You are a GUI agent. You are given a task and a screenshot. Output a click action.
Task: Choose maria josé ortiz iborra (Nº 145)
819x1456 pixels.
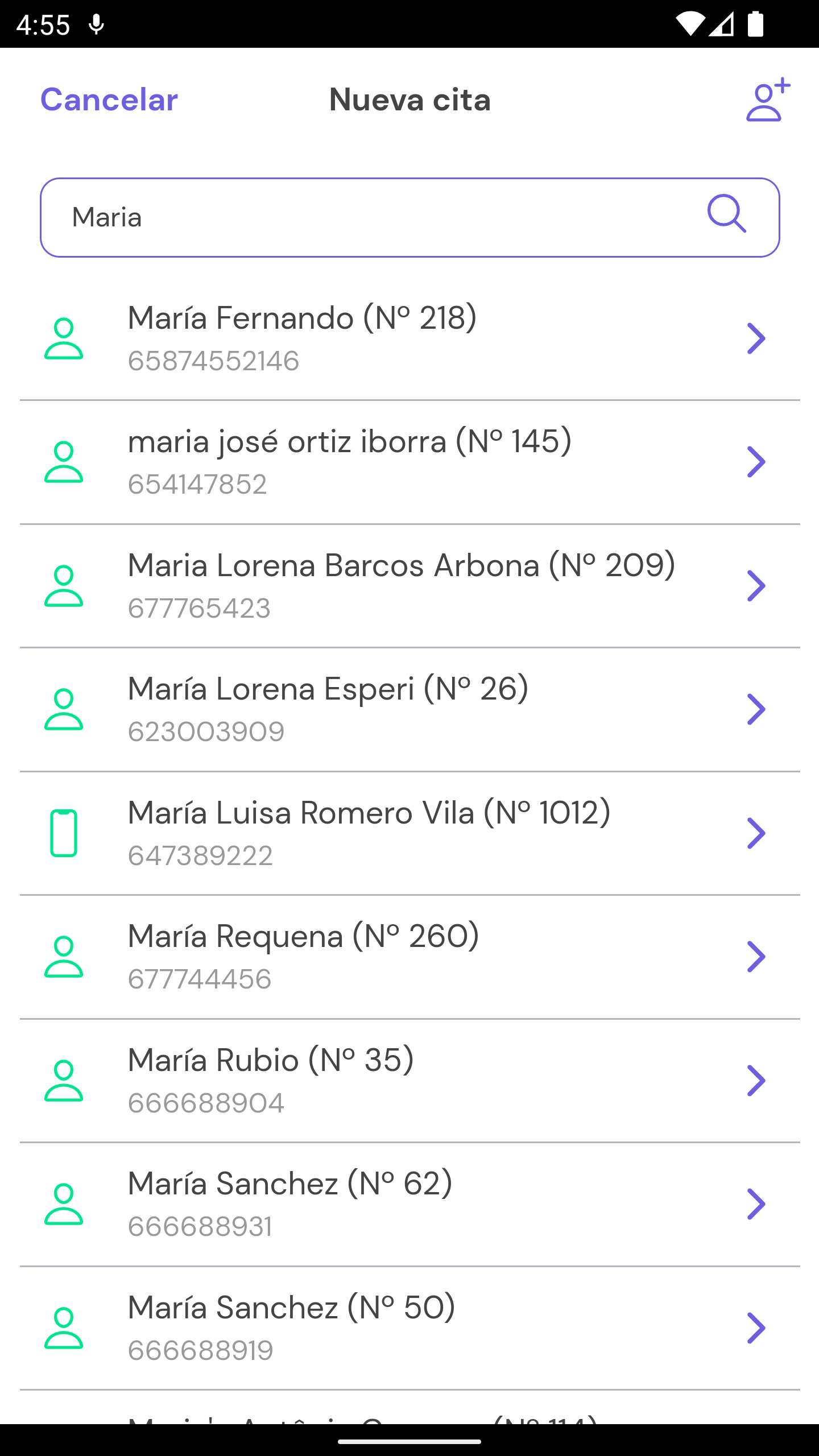click(x=409, y=462)
